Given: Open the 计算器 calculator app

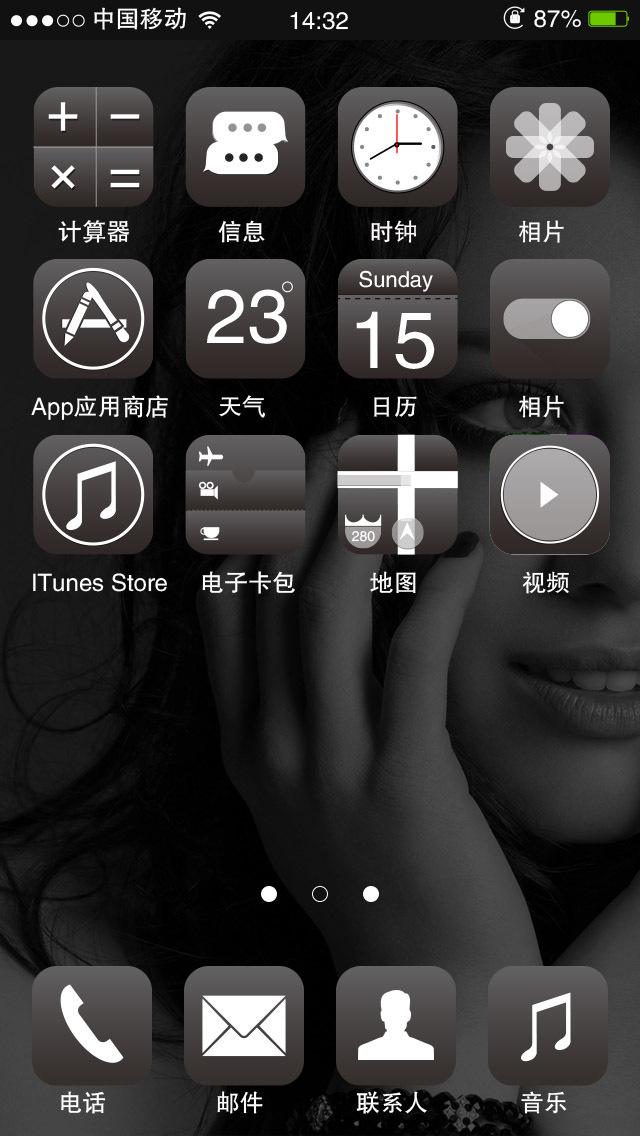Looking at the screenshot, I should 93,147.
